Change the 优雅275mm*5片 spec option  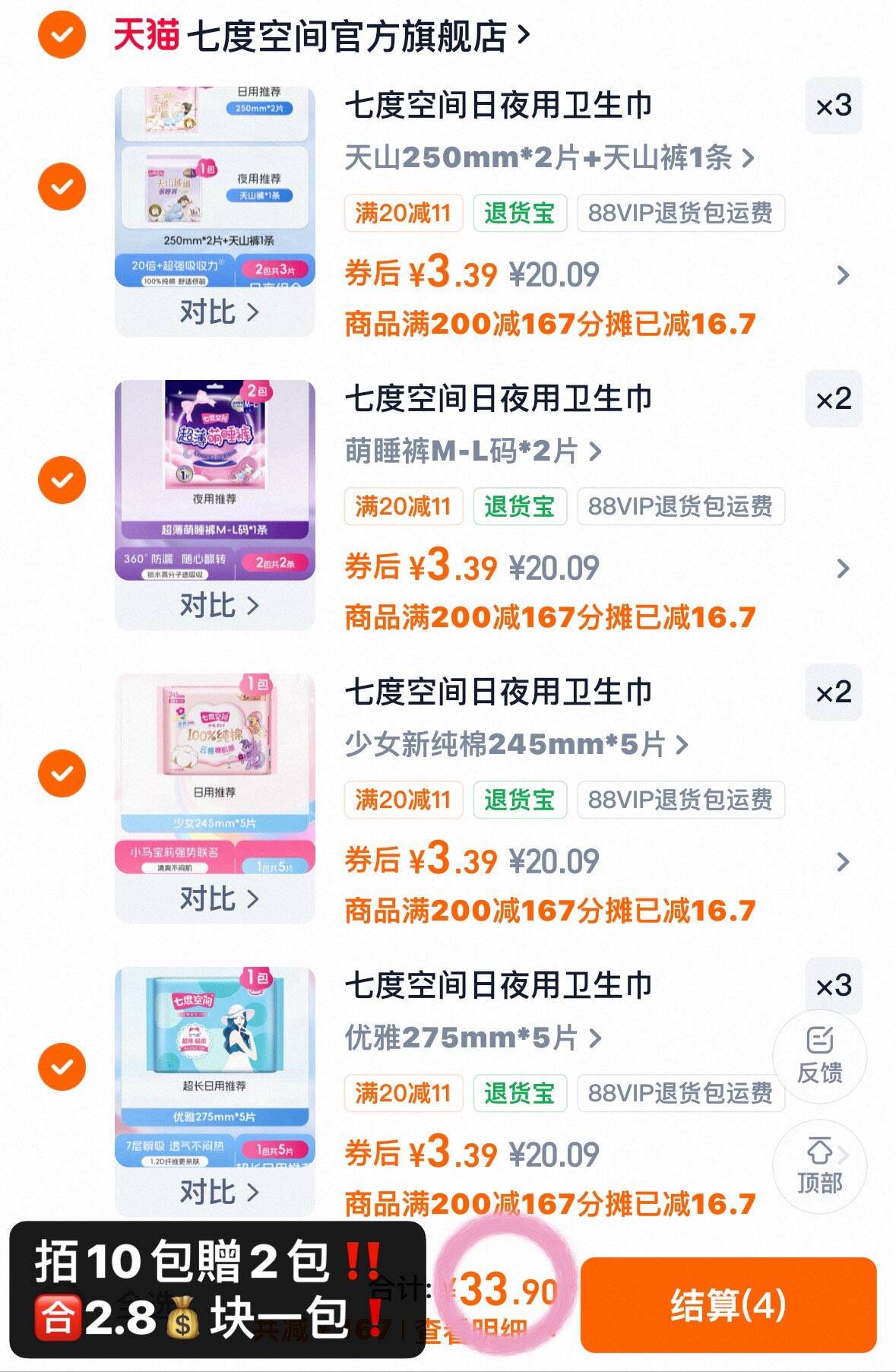pyautogui.click(x=473, y=1038)
